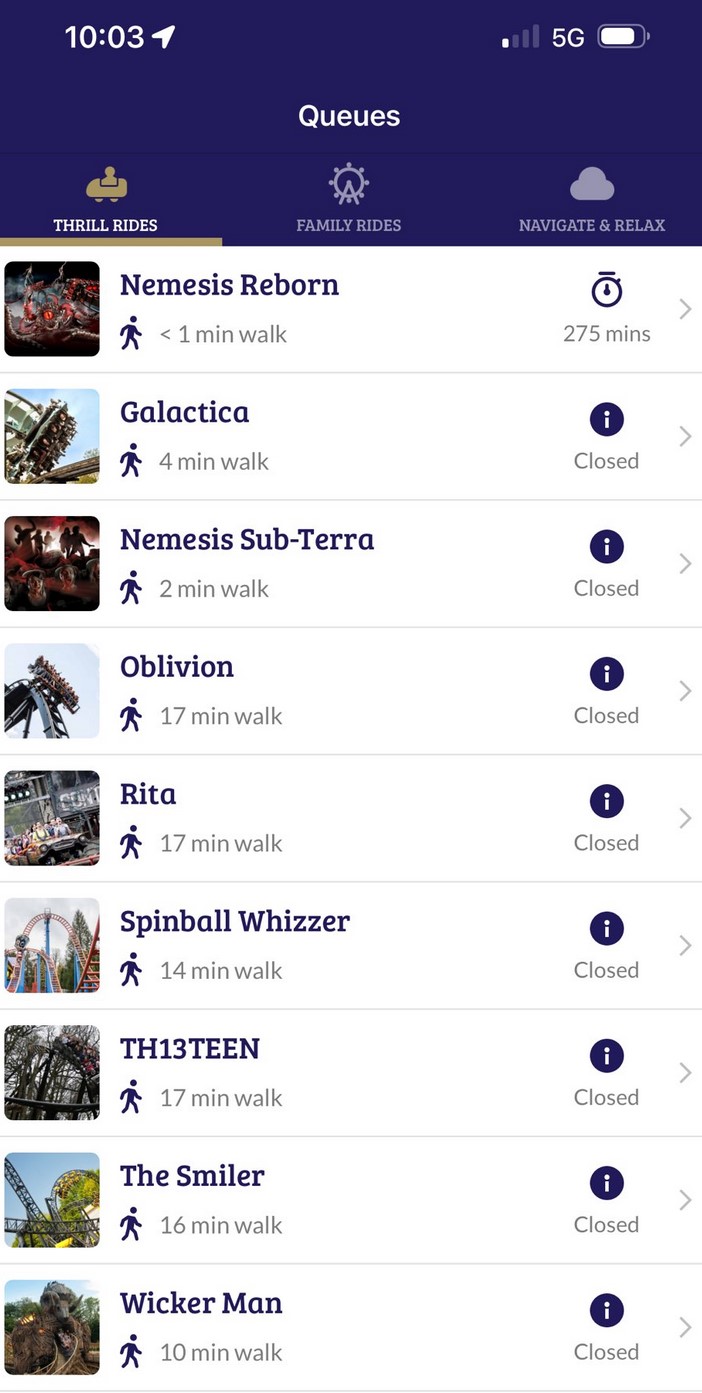Switch to the Family Rides tab
This screenshot has width=702, height=1393.
point(348,200)
